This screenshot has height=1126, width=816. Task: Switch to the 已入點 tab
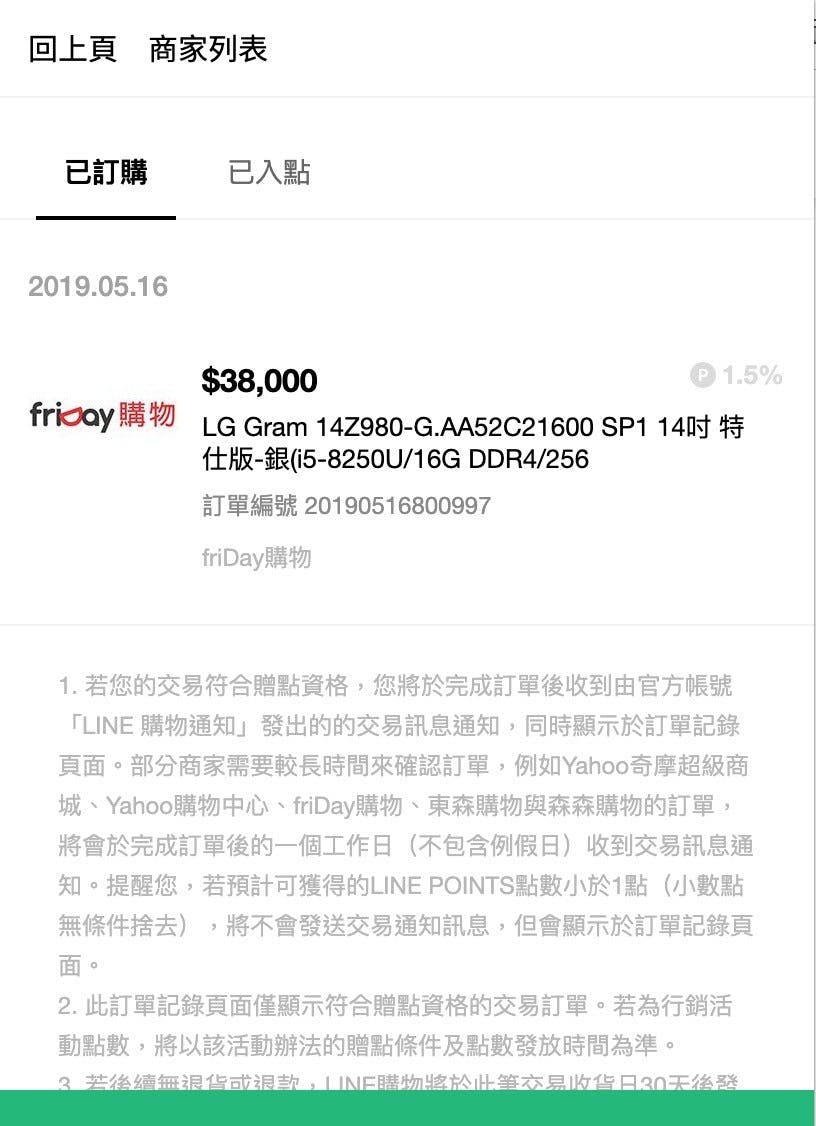tap(269, 172)
